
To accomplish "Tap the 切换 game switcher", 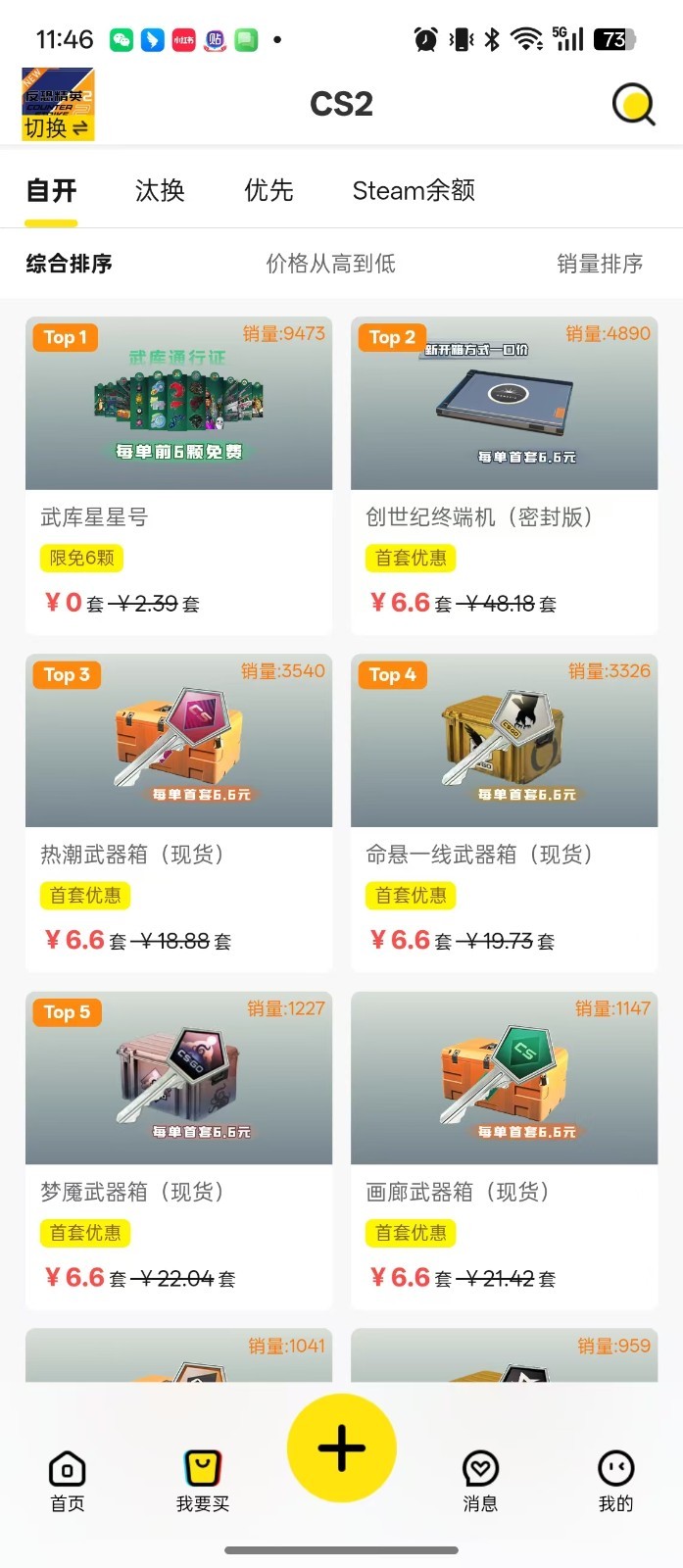I will 58,105.
